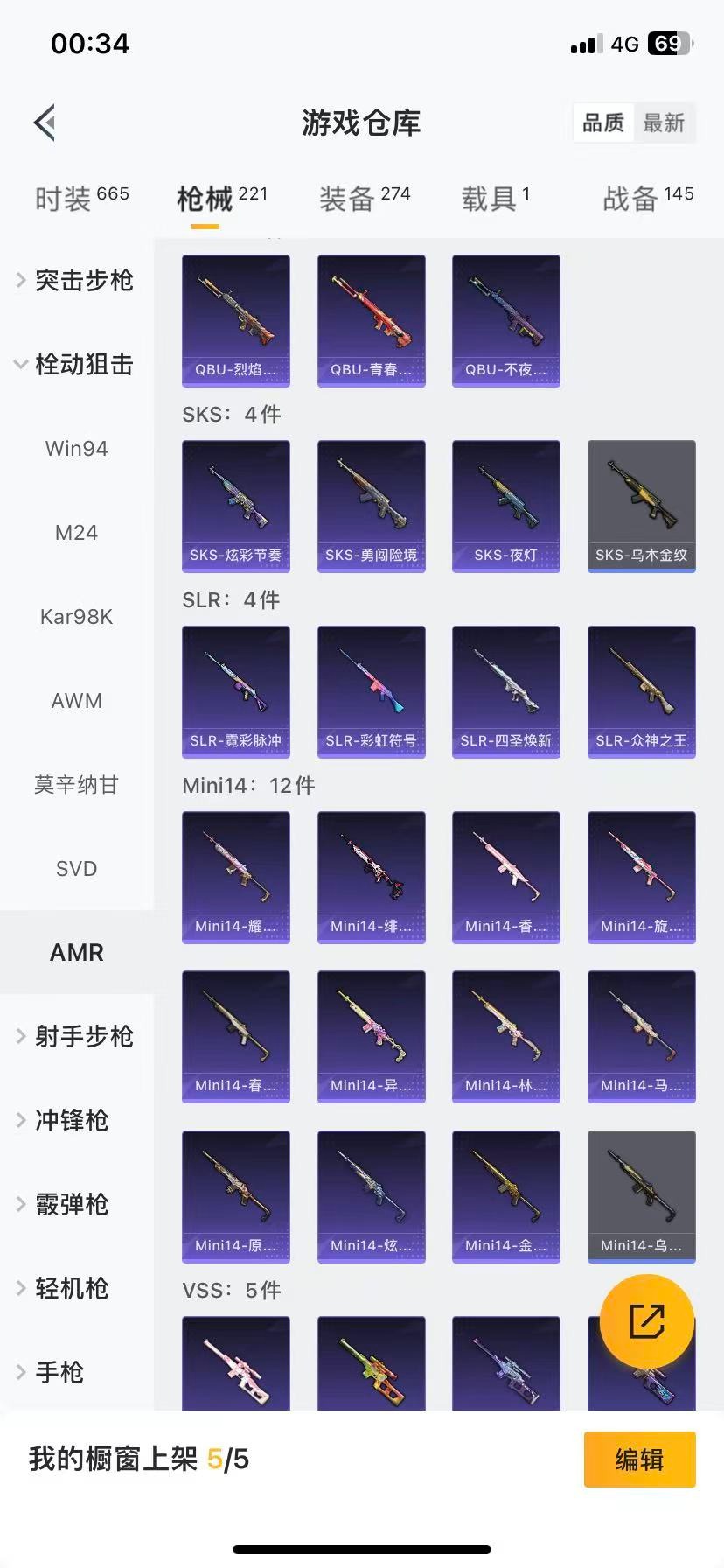
Task: Select the AMR category in the sidebar
Action: pos(76,952)
